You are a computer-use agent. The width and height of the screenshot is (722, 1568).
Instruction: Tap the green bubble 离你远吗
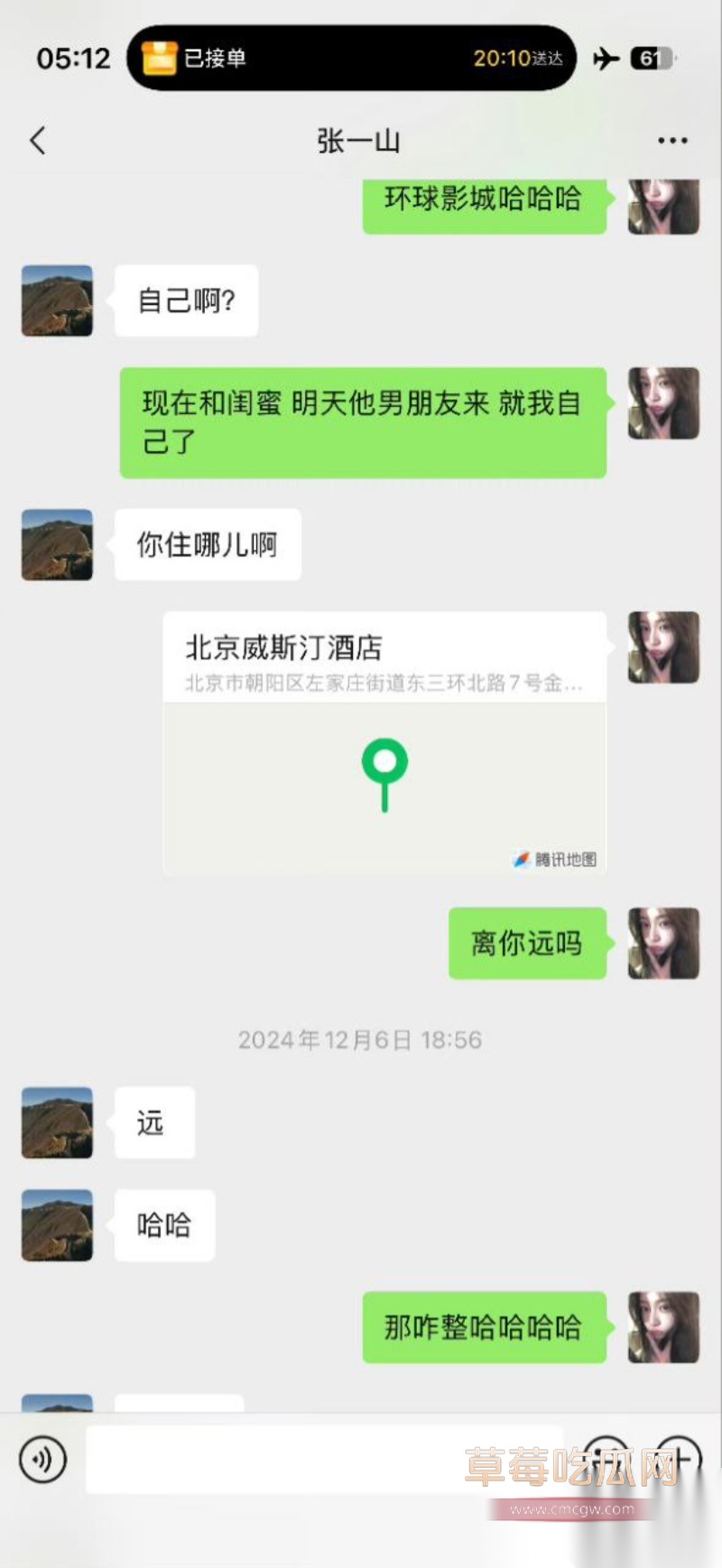527,942
